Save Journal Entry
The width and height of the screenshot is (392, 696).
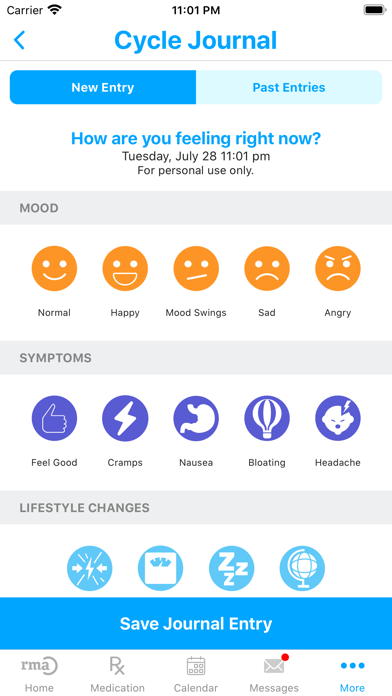pyautogui.click(x=196, y=624)
